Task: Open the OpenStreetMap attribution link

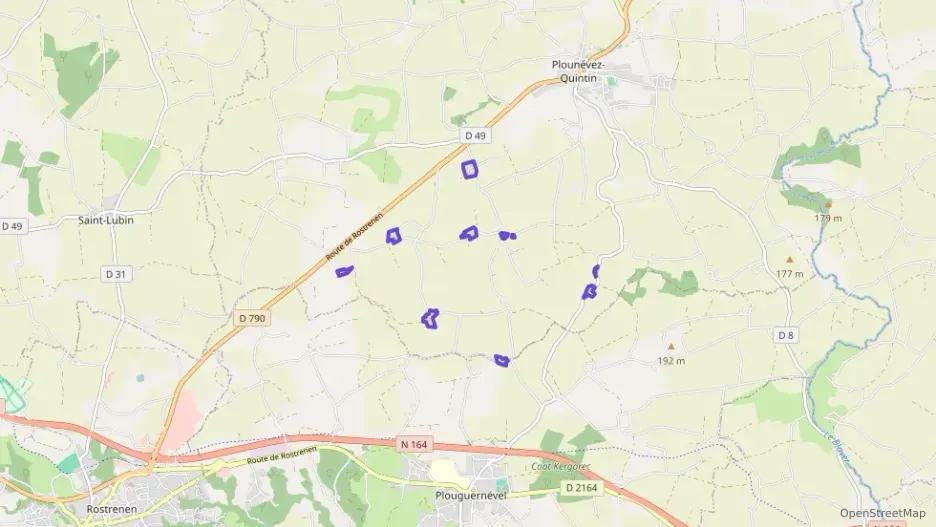Action: pyautogui.click(x=882, y=513)
